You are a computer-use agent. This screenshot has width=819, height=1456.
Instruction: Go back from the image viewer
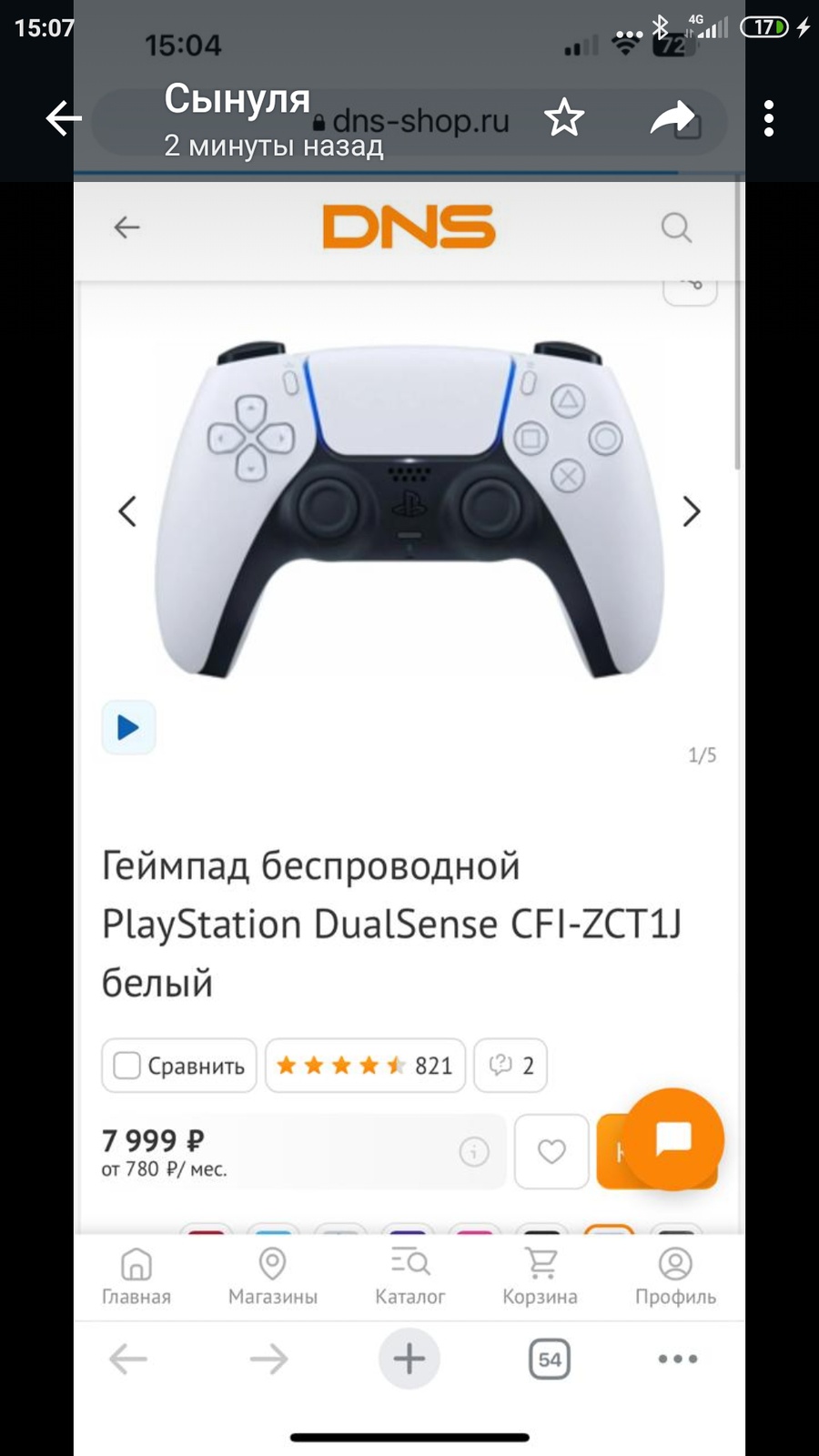point(64,118)
